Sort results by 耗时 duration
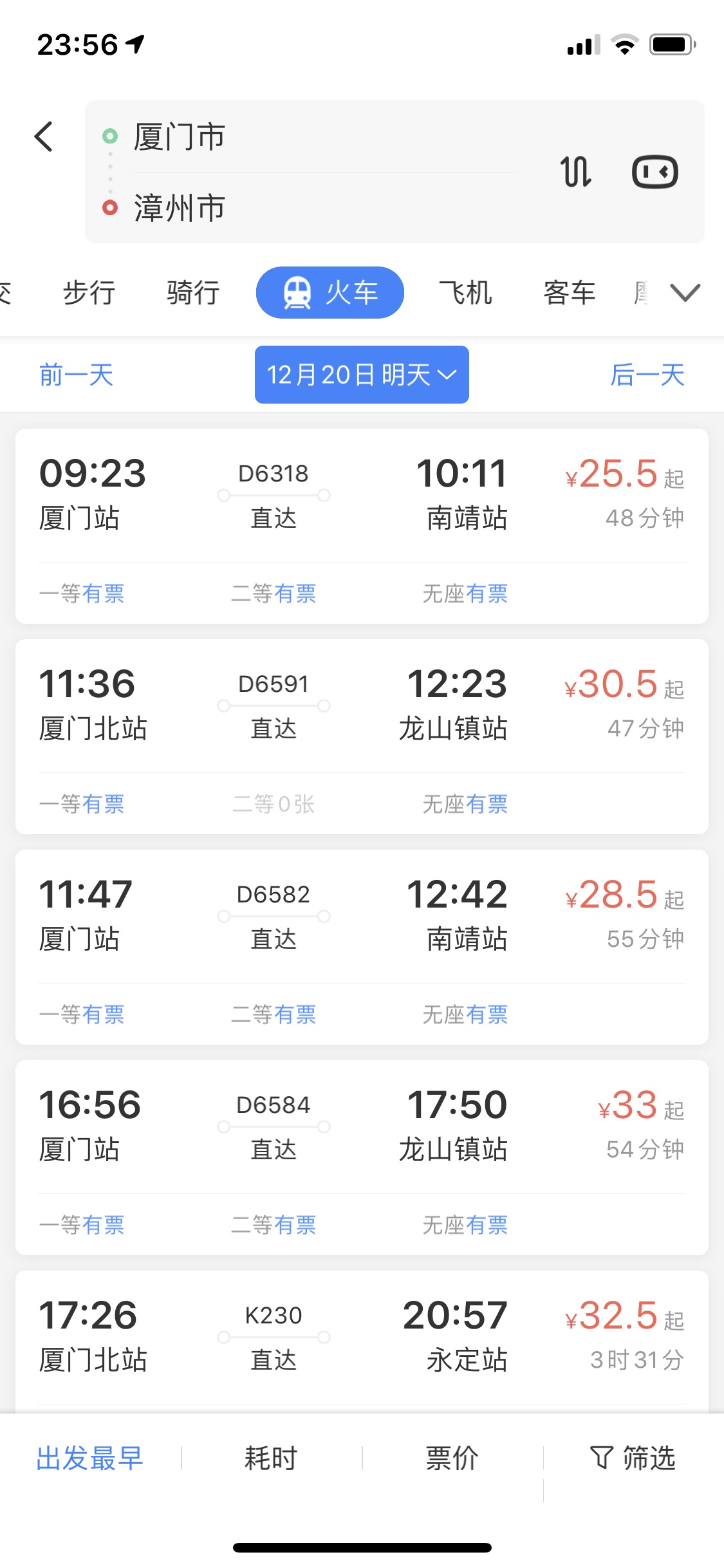 [271, 1458]
